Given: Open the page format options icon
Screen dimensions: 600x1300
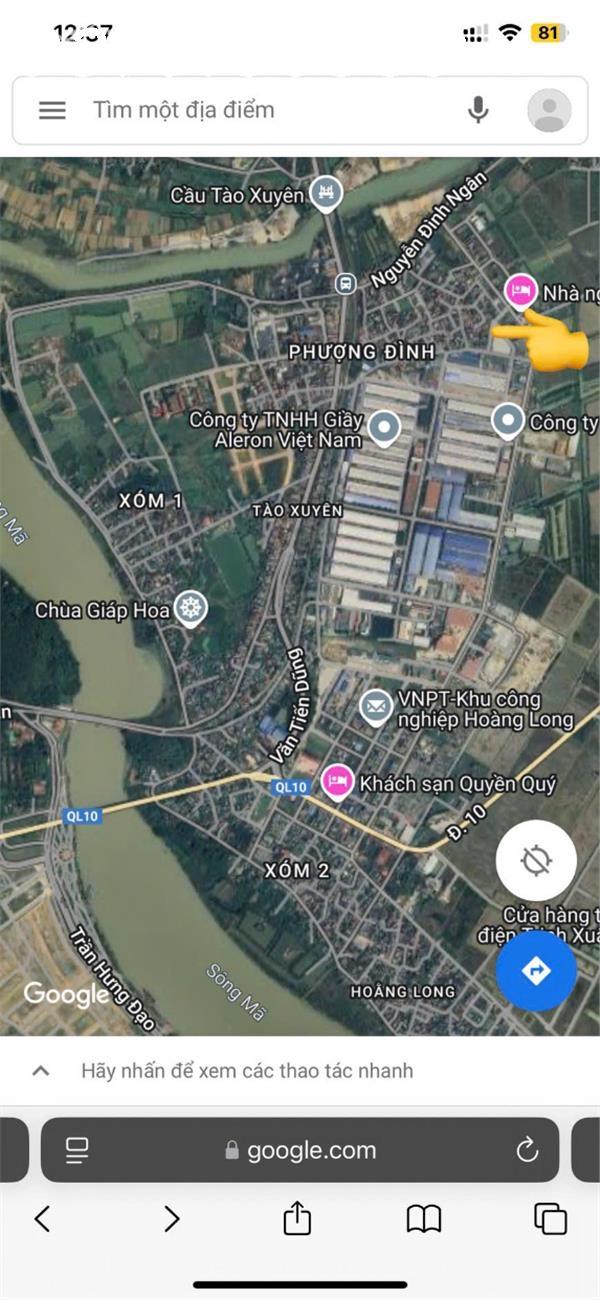Looking at the screenshot, I should click(x=77, y=1150).
